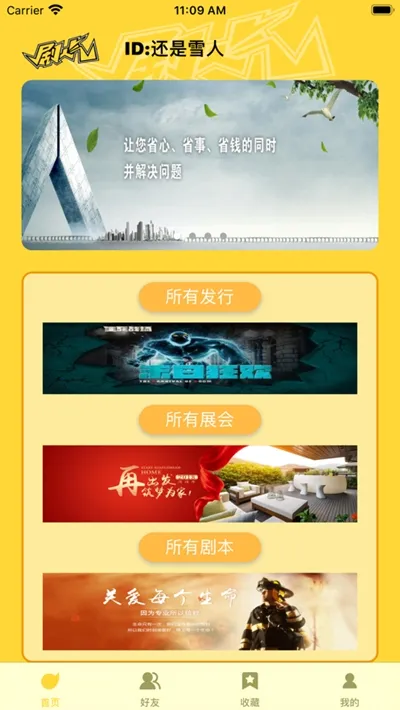
Task: Open the 我的 tab
Action: 349,689
